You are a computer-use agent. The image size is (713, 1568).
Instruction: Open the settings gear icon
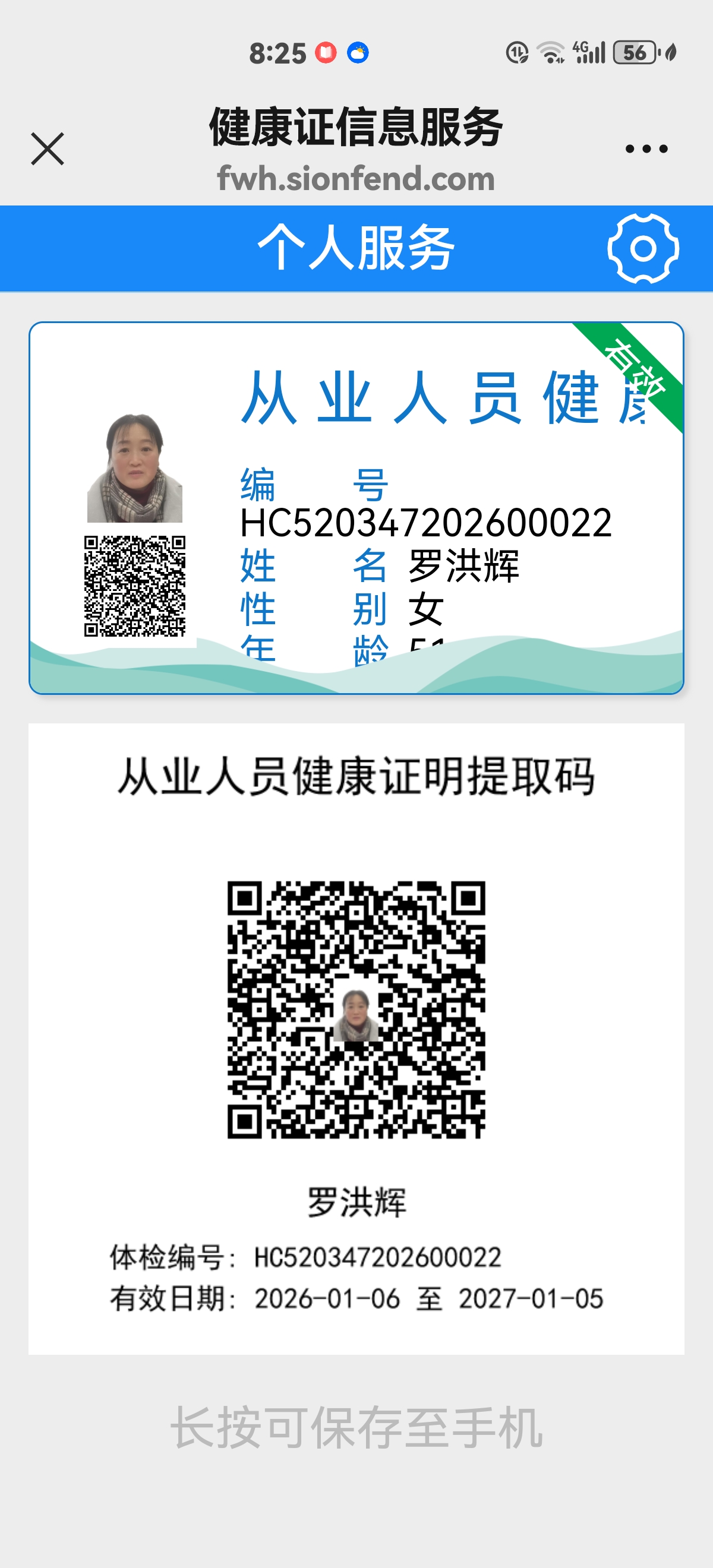pyautogui.click(x=642, y=248)
